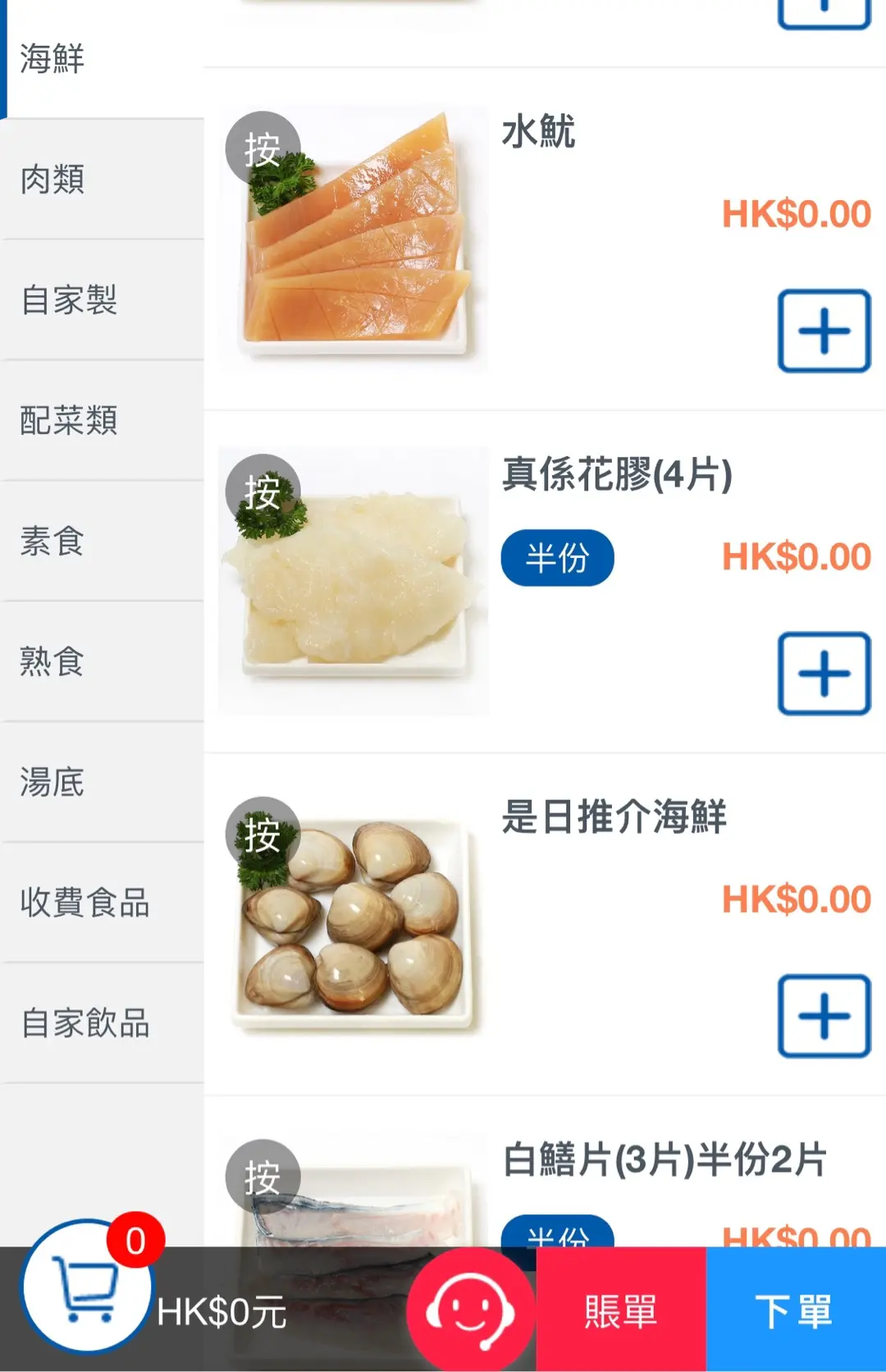Place the order with 下單
The height and width of the screenshot is (1372, 886).
coord(795,1310)
